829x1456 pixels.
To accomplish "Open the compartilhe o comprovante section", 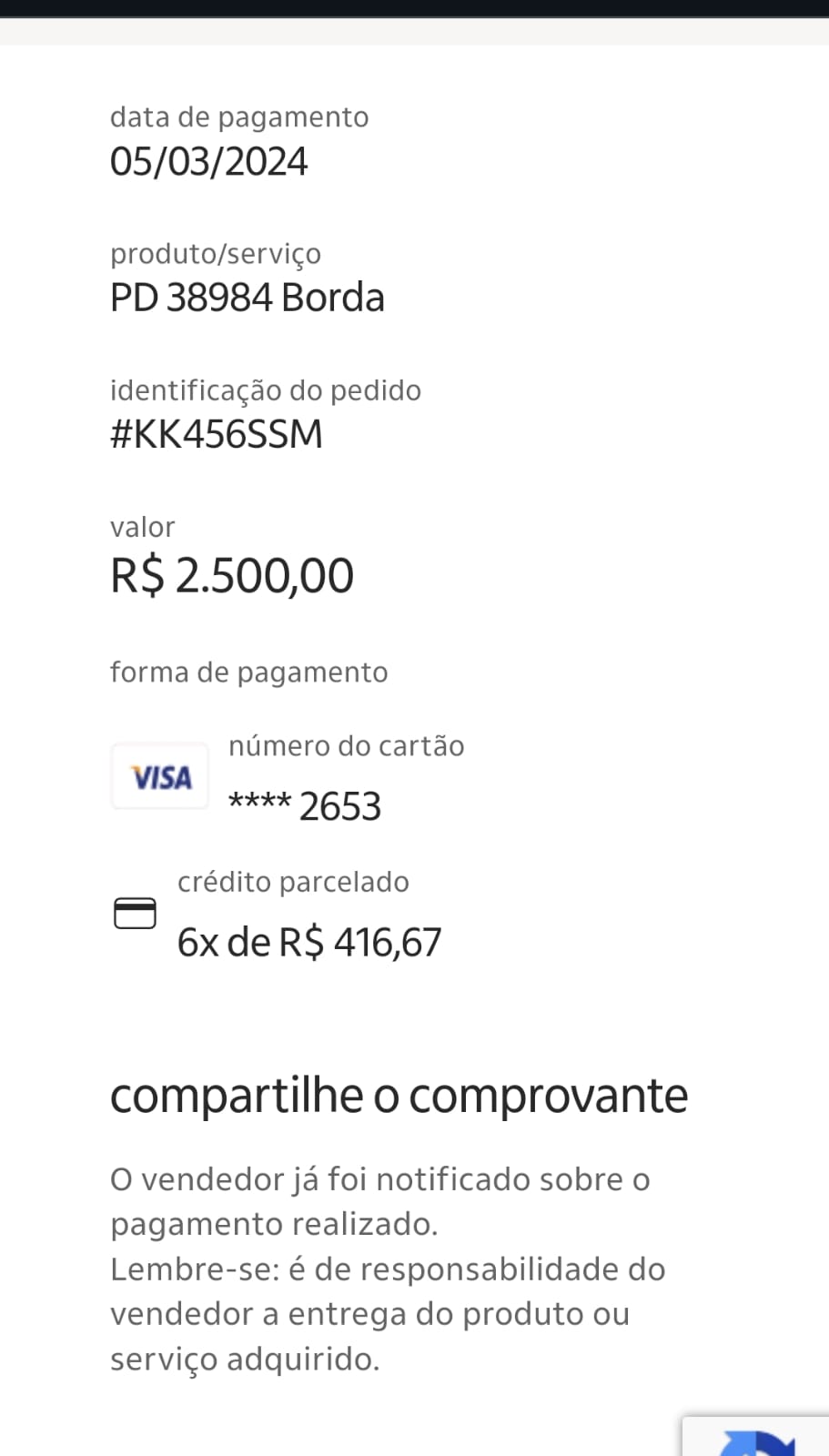I will pyautogui.click(x=399, y=1095).
